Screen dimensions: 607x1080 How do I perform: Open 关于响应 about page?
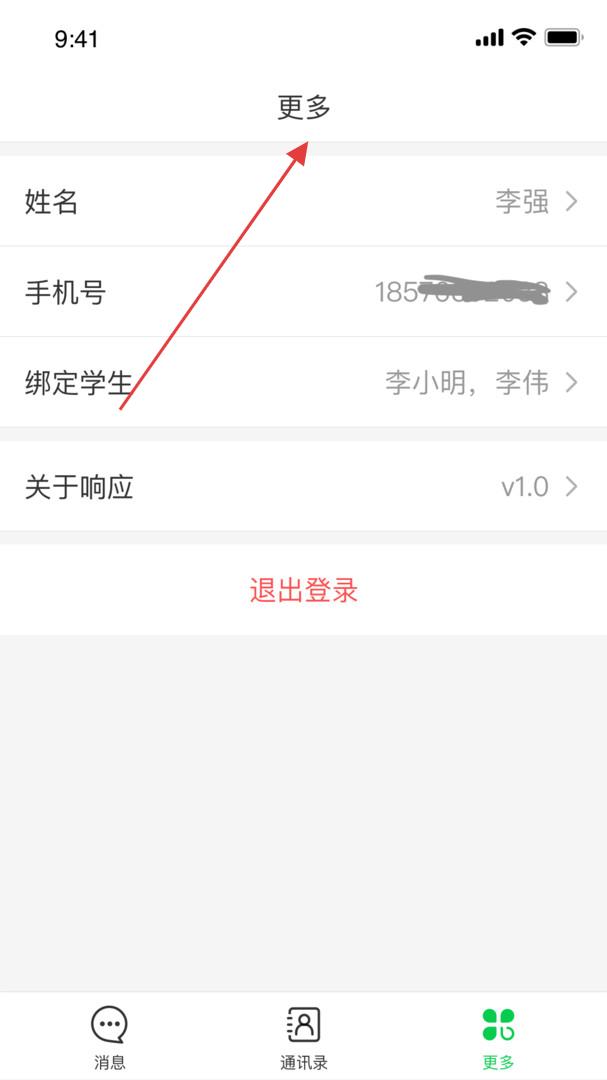(x=303, y=486)
